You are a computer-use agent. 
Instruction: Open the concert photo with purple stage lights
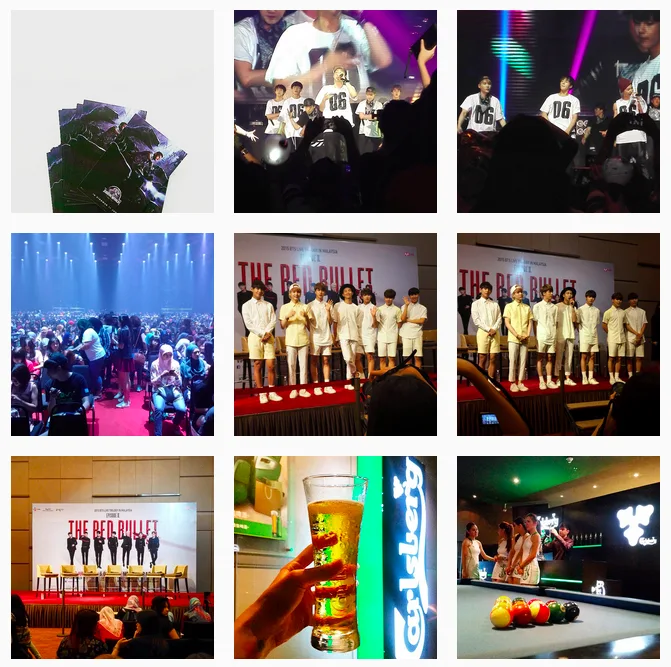click(x=335, y=111)
